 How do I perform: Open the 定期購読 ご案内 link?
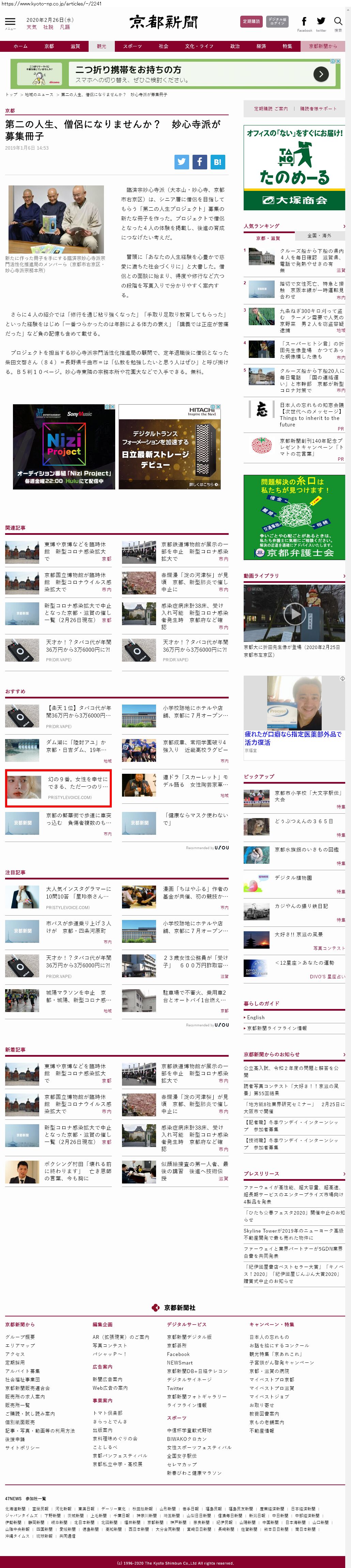pos(271,109)
